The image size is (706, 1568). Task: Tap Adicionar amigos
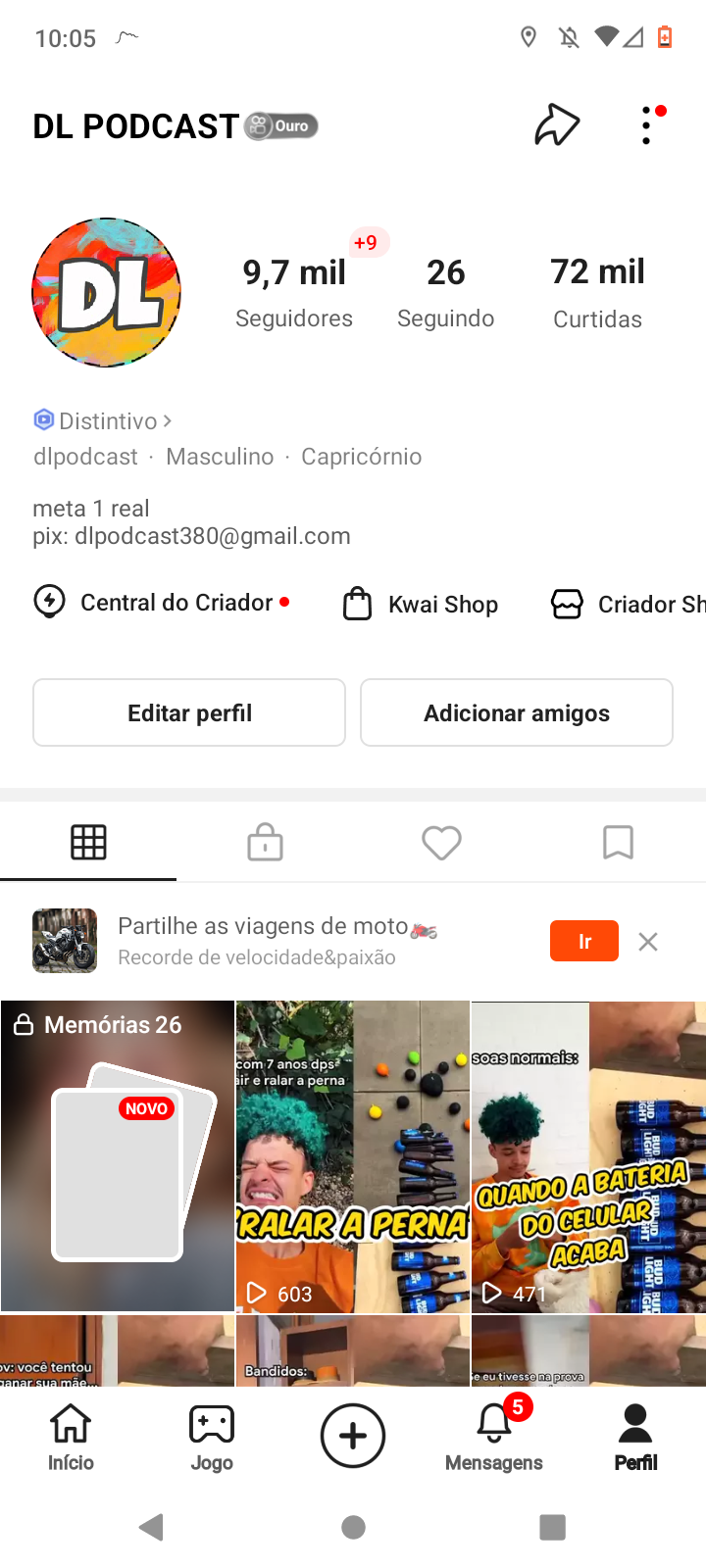(517, 712)
